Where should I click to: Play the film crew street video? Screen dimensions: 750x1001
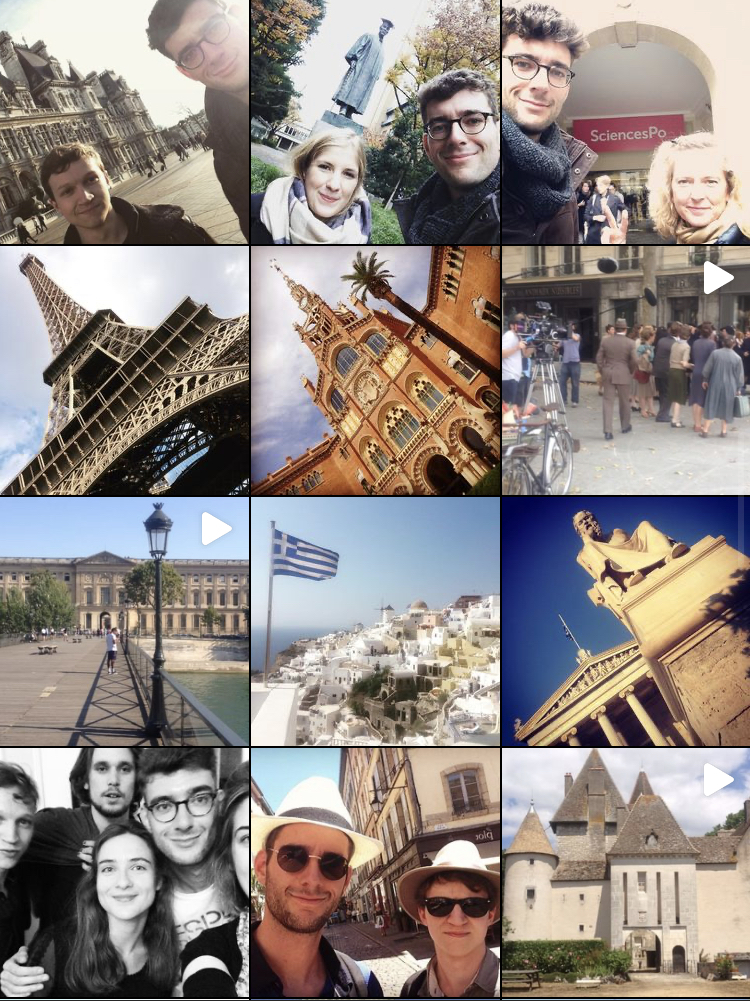click(626, 371)
